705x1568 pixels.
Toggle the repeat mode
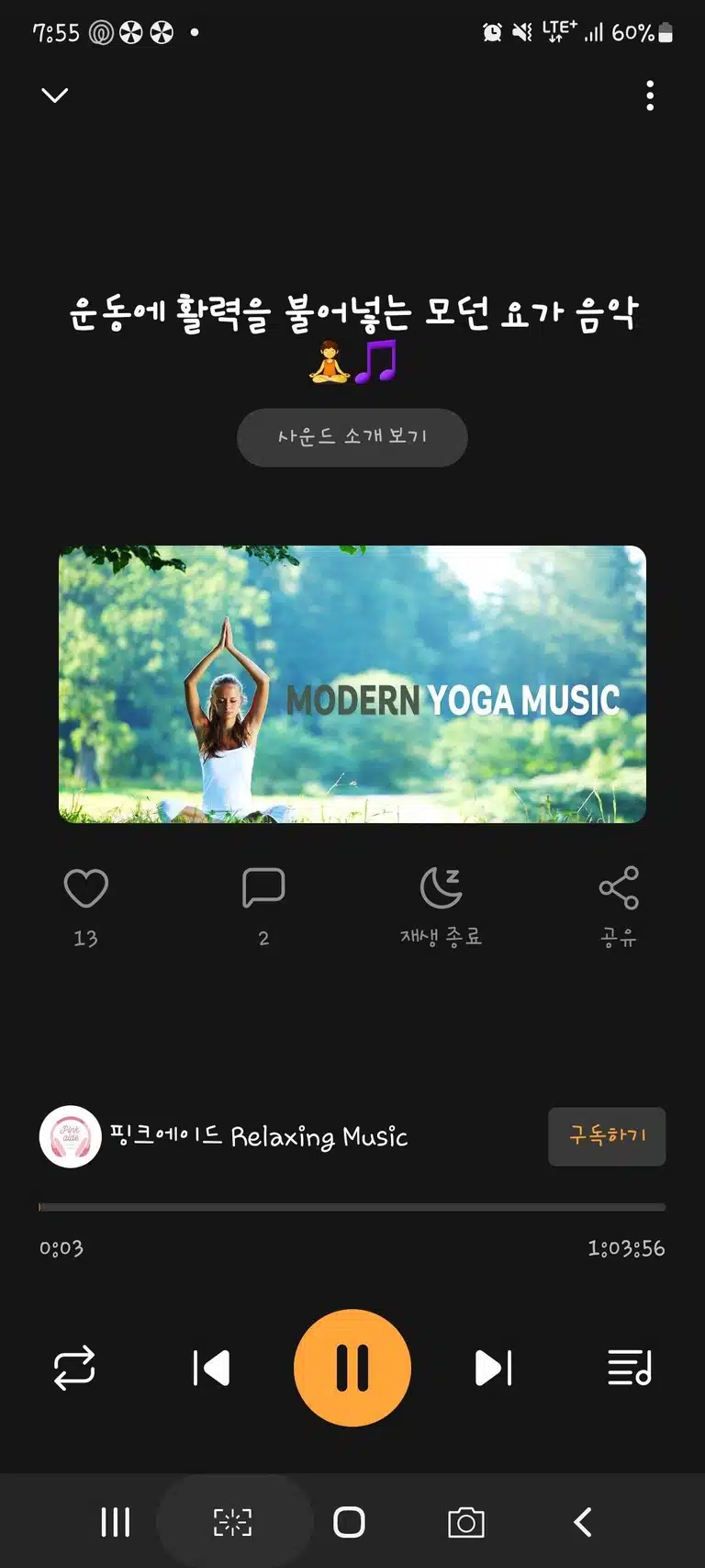tap(74, 1368)
